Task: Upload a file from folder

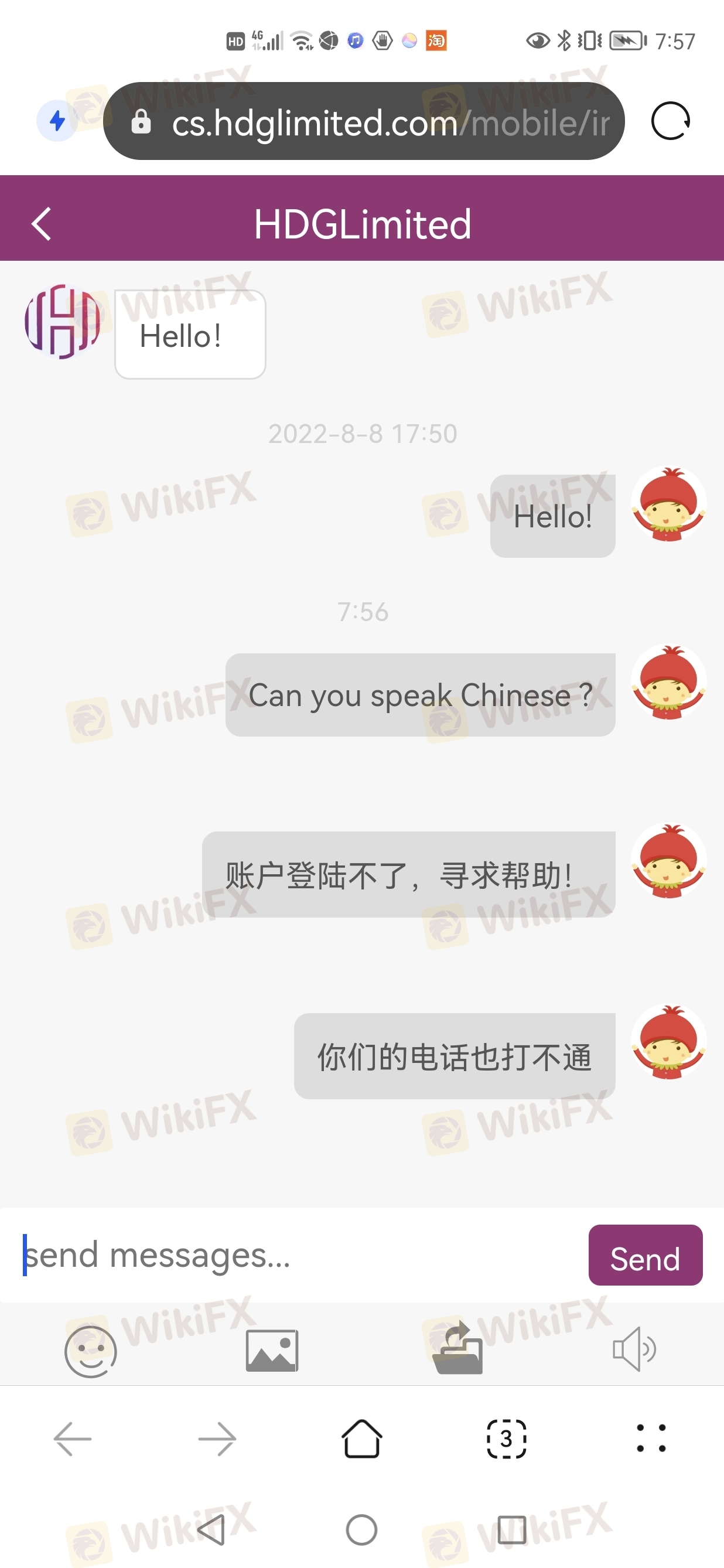Action: point(457,1348)
